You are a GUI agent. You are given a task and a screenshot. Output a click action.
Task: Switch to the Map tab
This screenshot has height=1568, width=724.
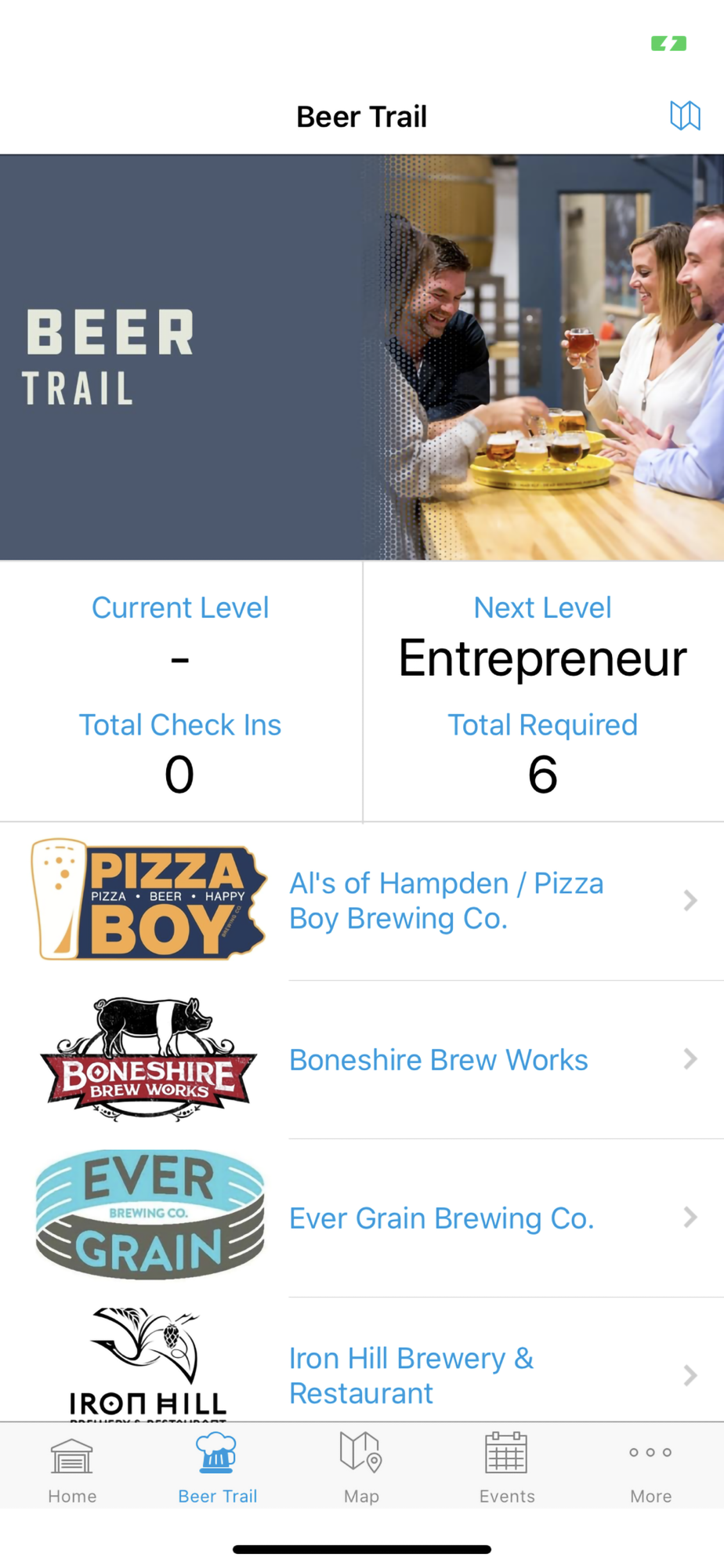(x=361, y=1468)
